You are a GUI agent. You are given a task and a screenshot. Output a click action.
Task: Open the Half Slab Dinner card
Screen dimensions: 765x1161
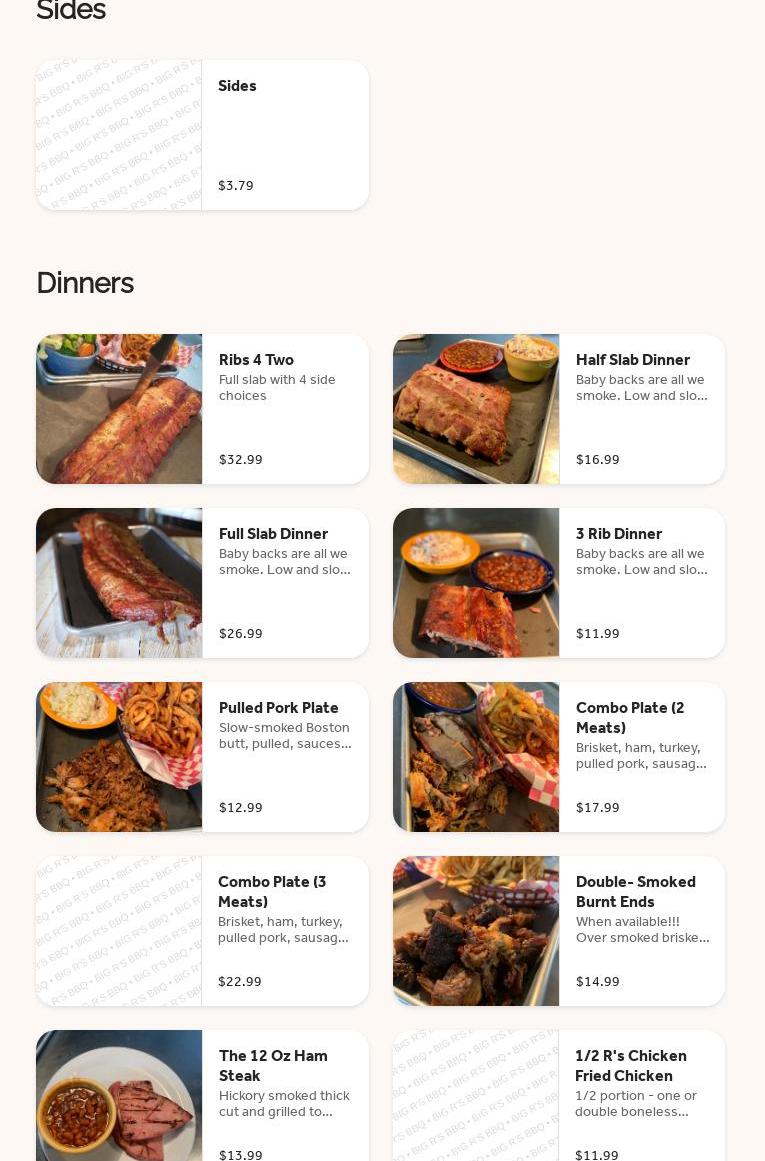point(559,409)
